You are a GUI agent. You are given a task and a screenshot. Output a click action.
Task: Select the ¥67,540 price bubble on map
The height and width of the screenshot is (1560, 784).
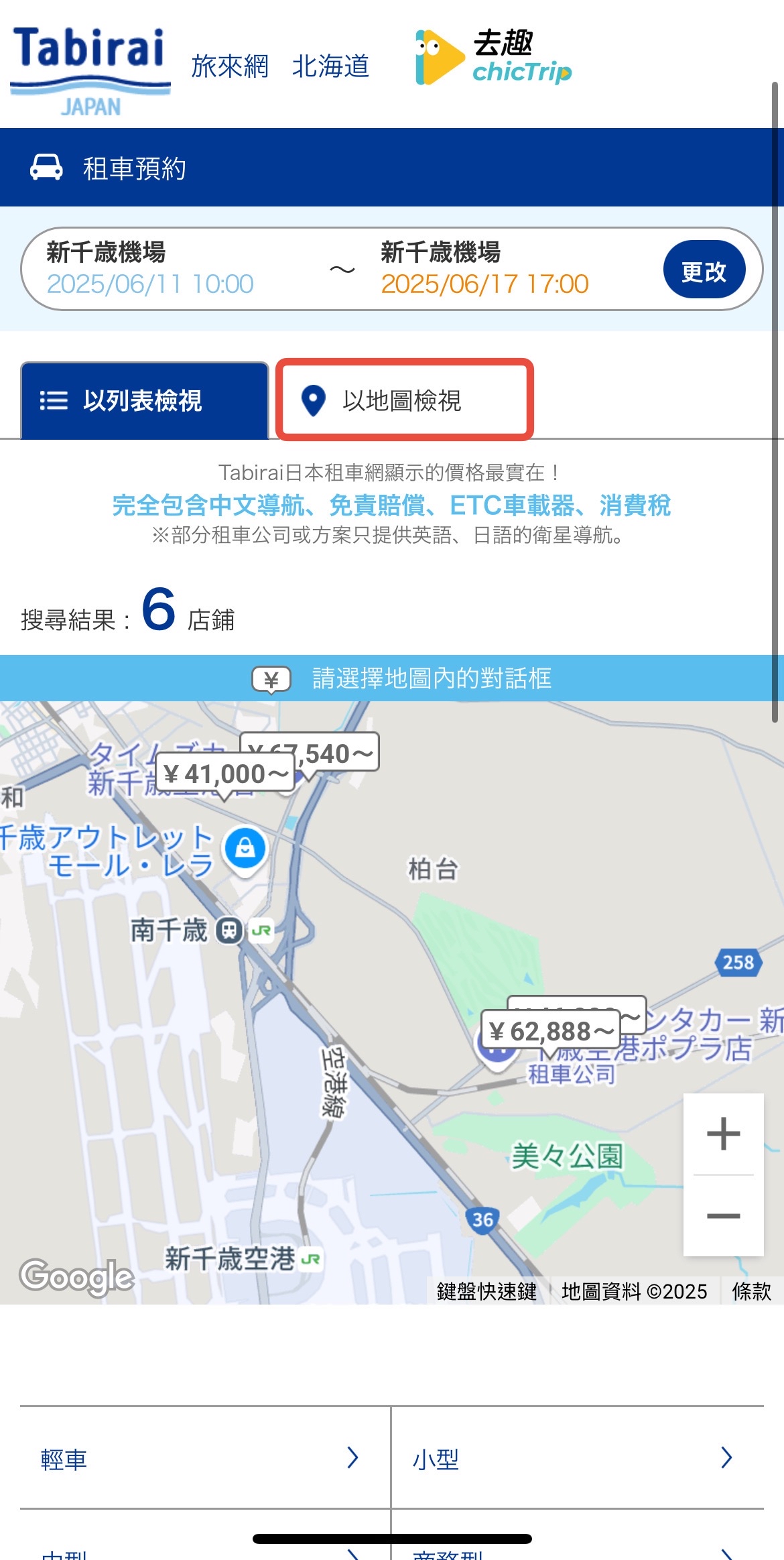(345, 752)
